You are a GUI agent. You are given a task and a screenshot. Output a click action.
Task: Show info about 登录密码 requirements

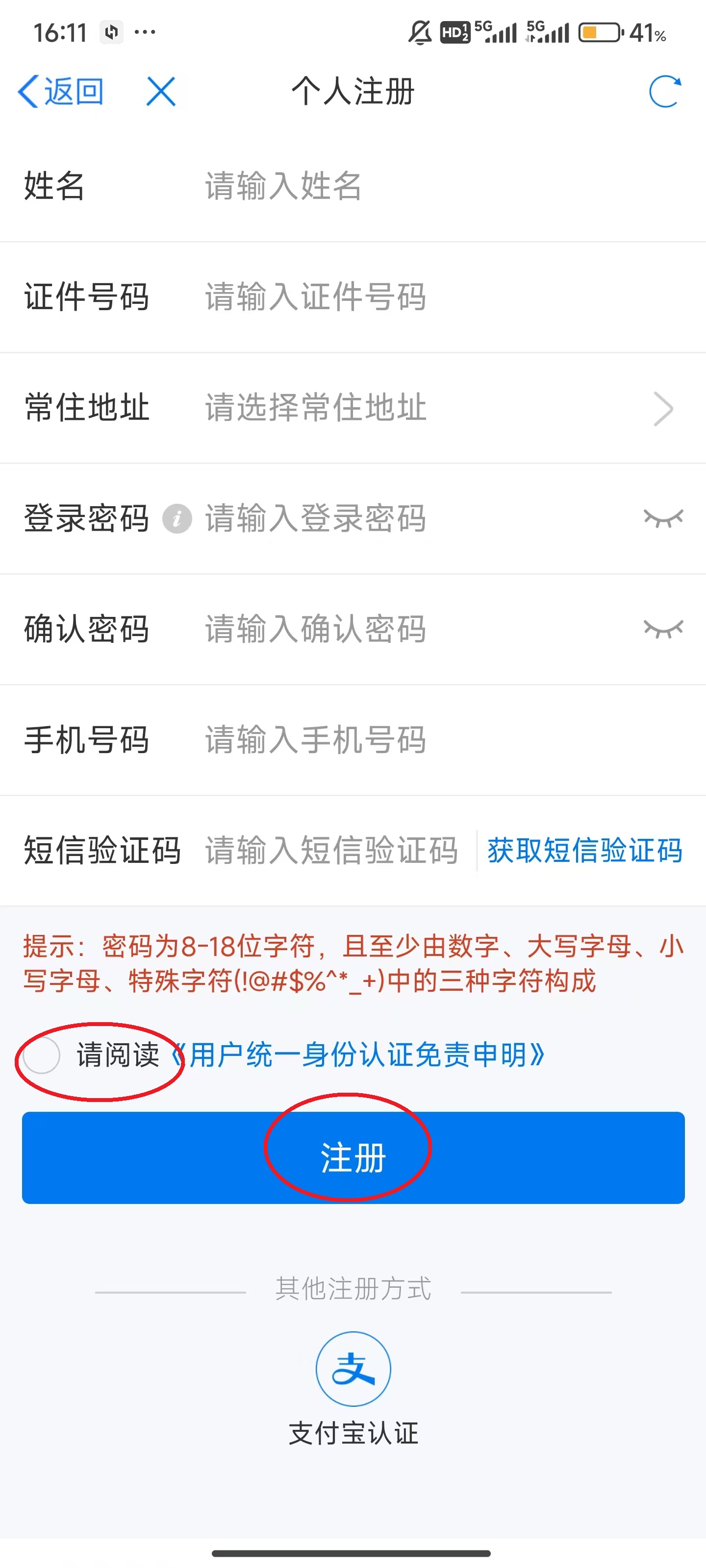[x=177, y=518]
